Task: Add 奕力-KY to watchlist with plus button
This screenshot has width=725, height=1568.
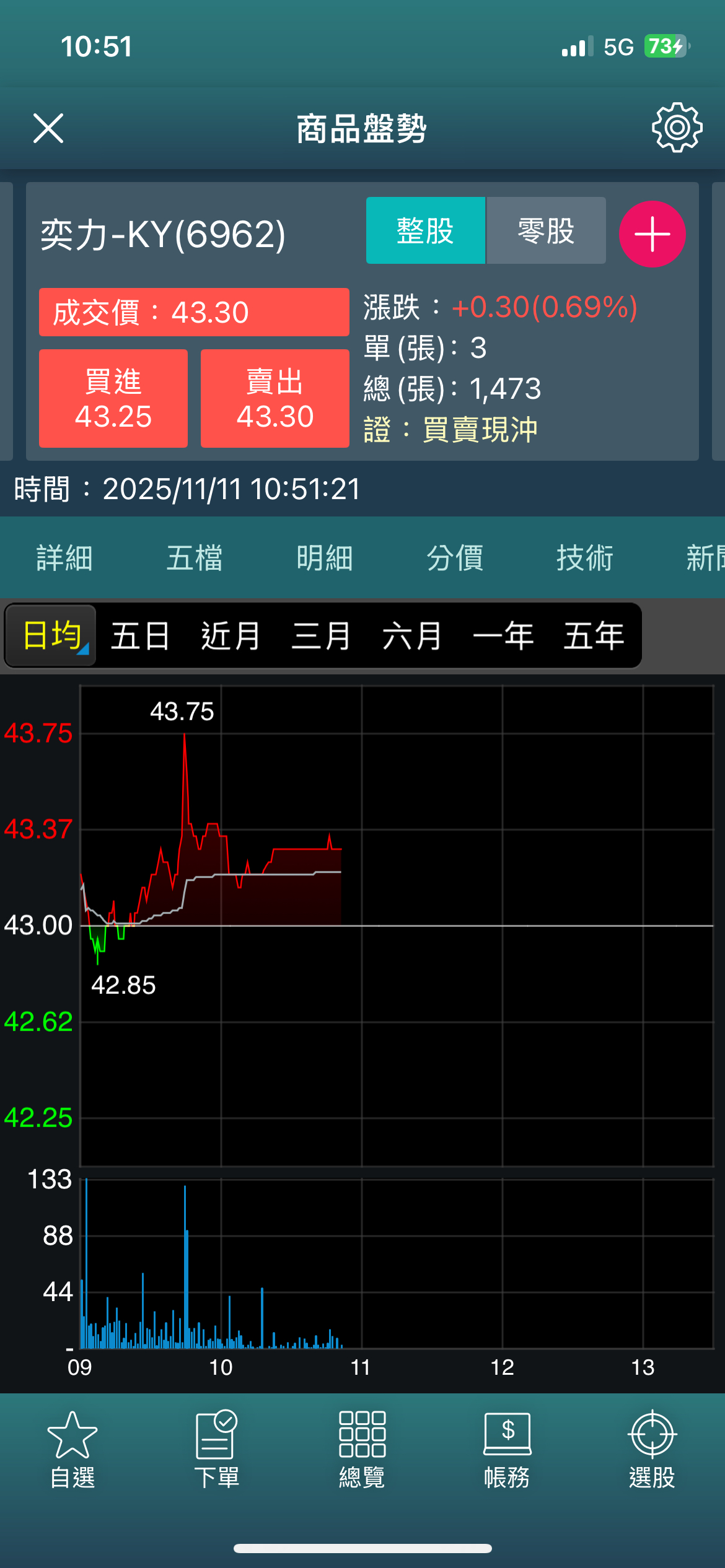Action: click(652, 234)
